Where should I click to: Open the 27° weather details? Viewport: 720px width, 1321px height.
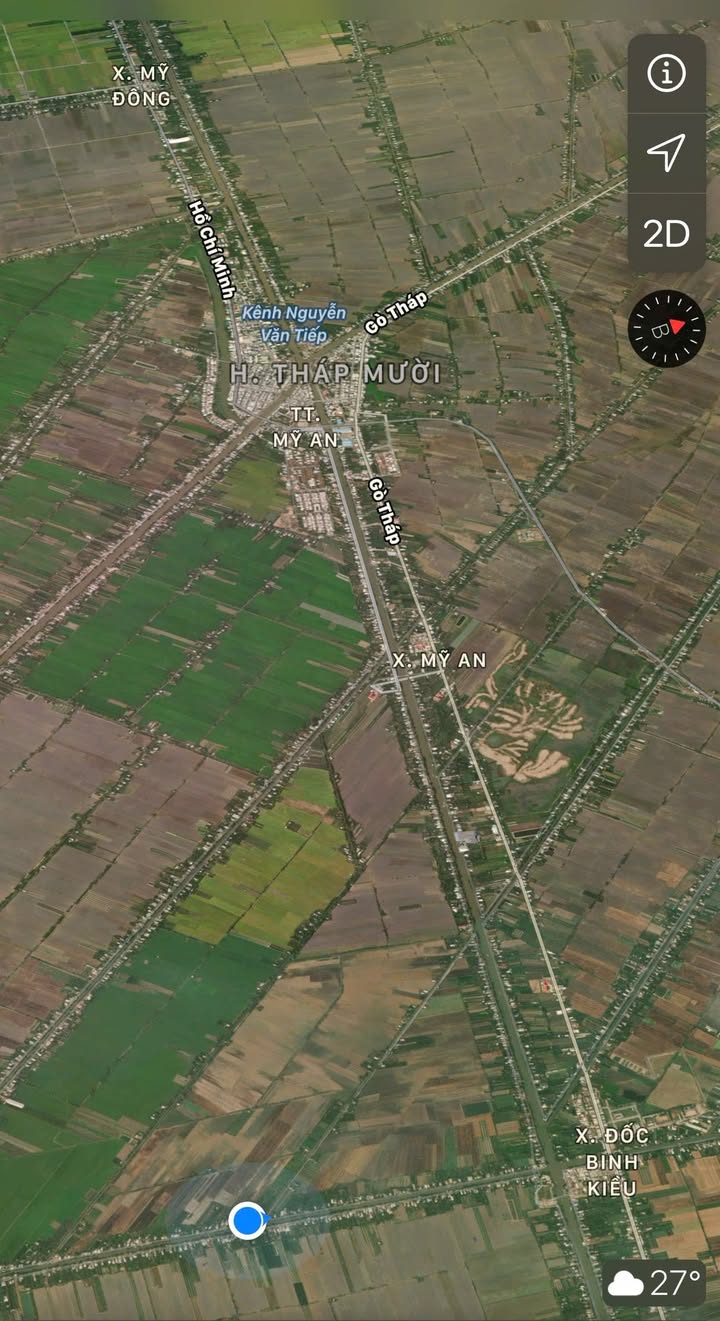pos(655,1283)
